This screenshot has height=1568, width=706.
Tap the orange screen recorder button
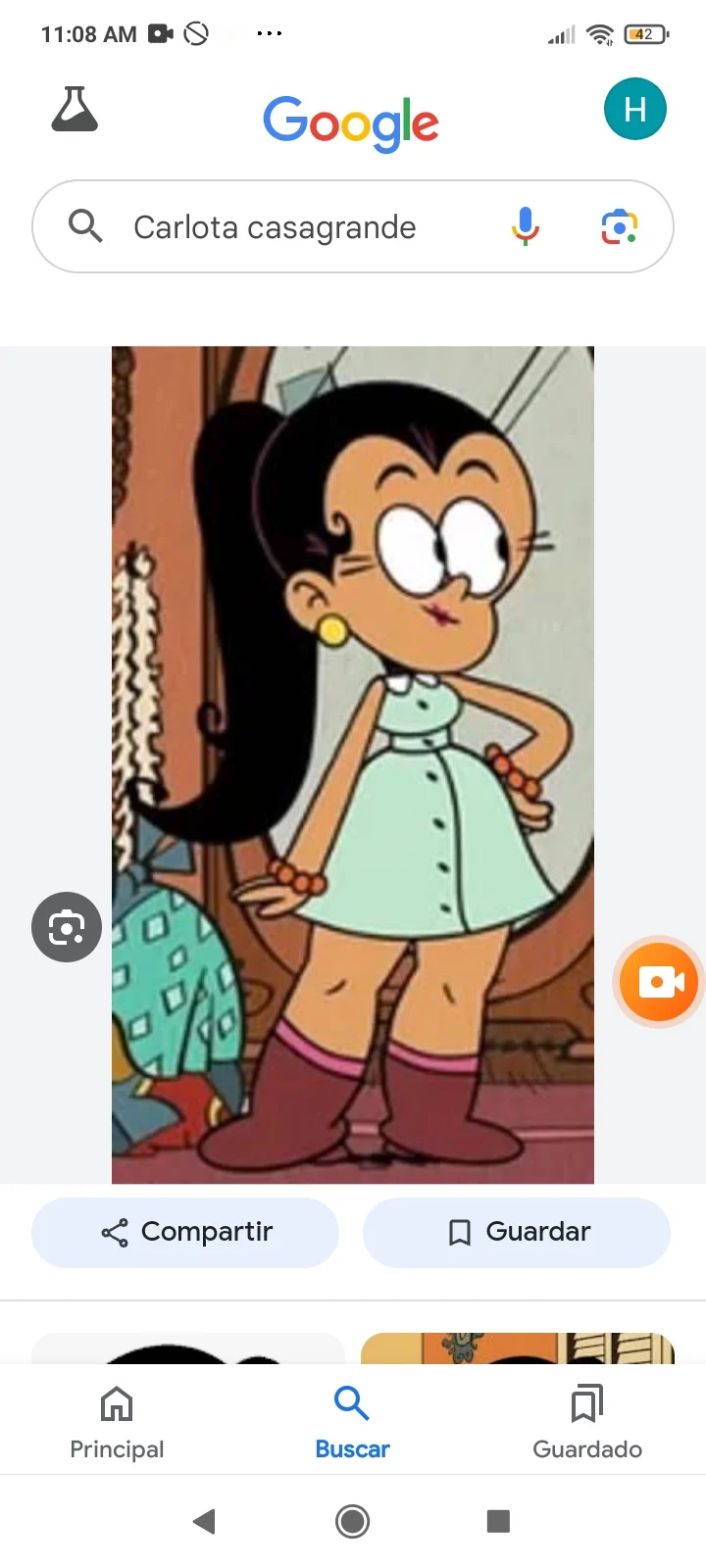tap(660, 981)
